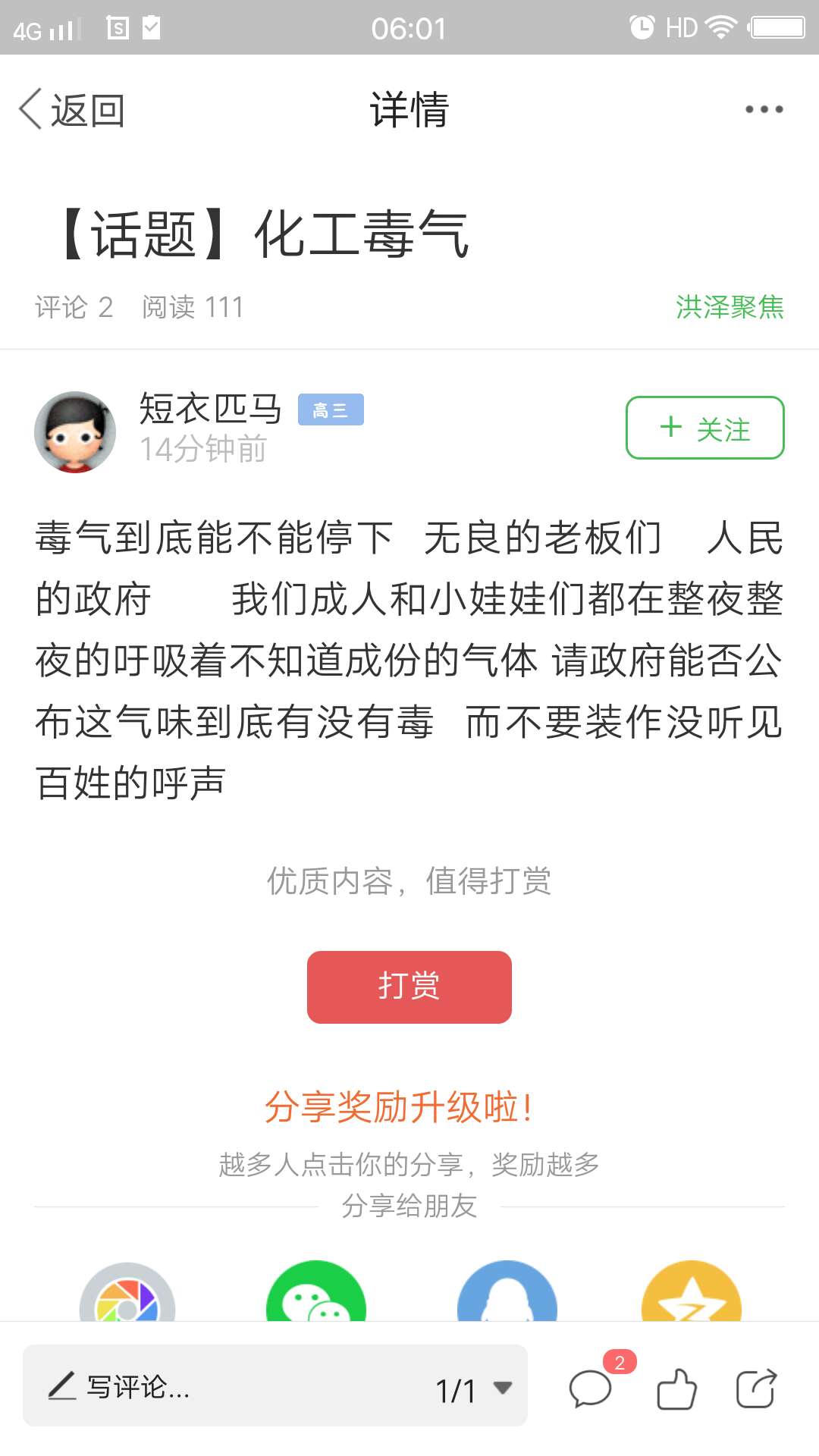Open 短衣匹马's profile avatar

pyautogui.click(x=75, y=431)
